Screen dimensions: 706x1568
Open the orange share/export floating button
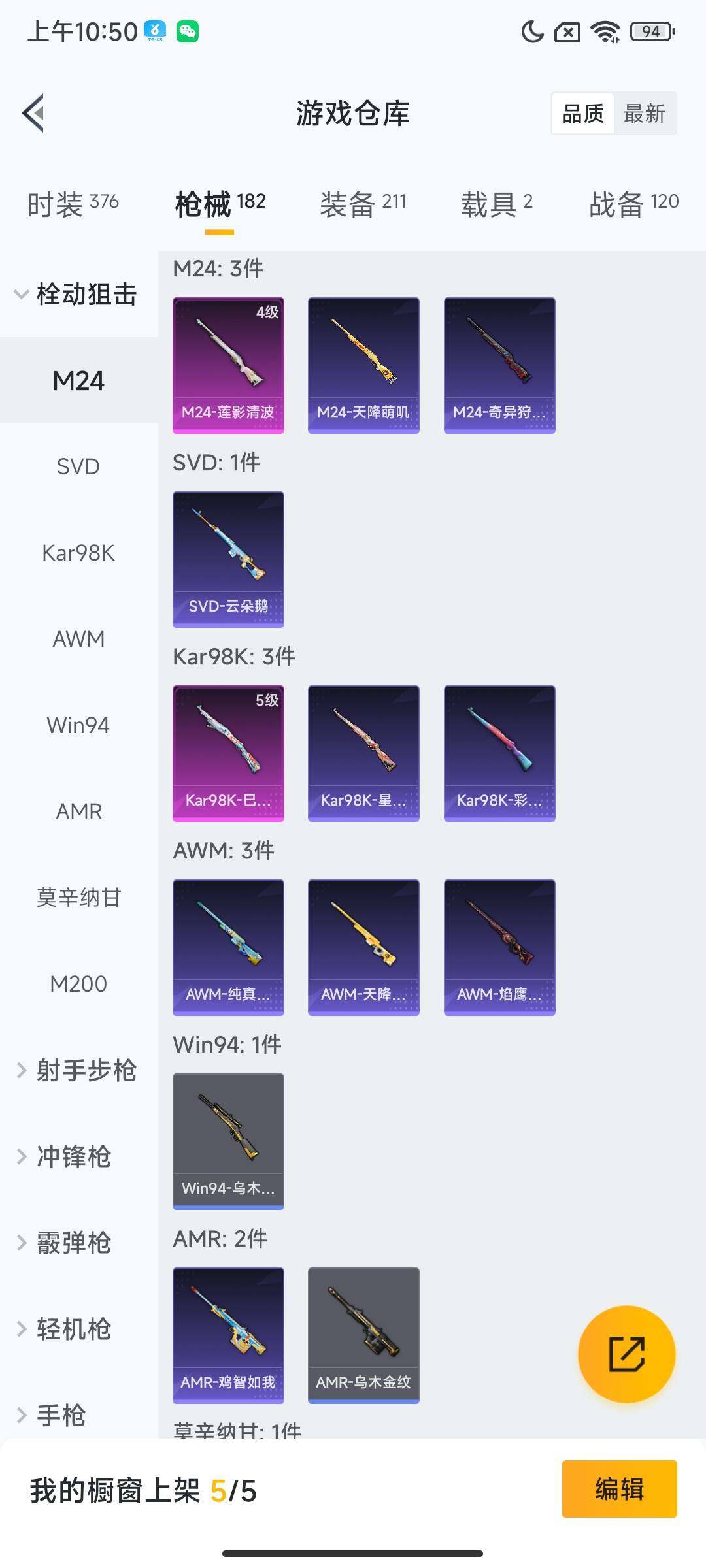click(x=626, y=1354)
